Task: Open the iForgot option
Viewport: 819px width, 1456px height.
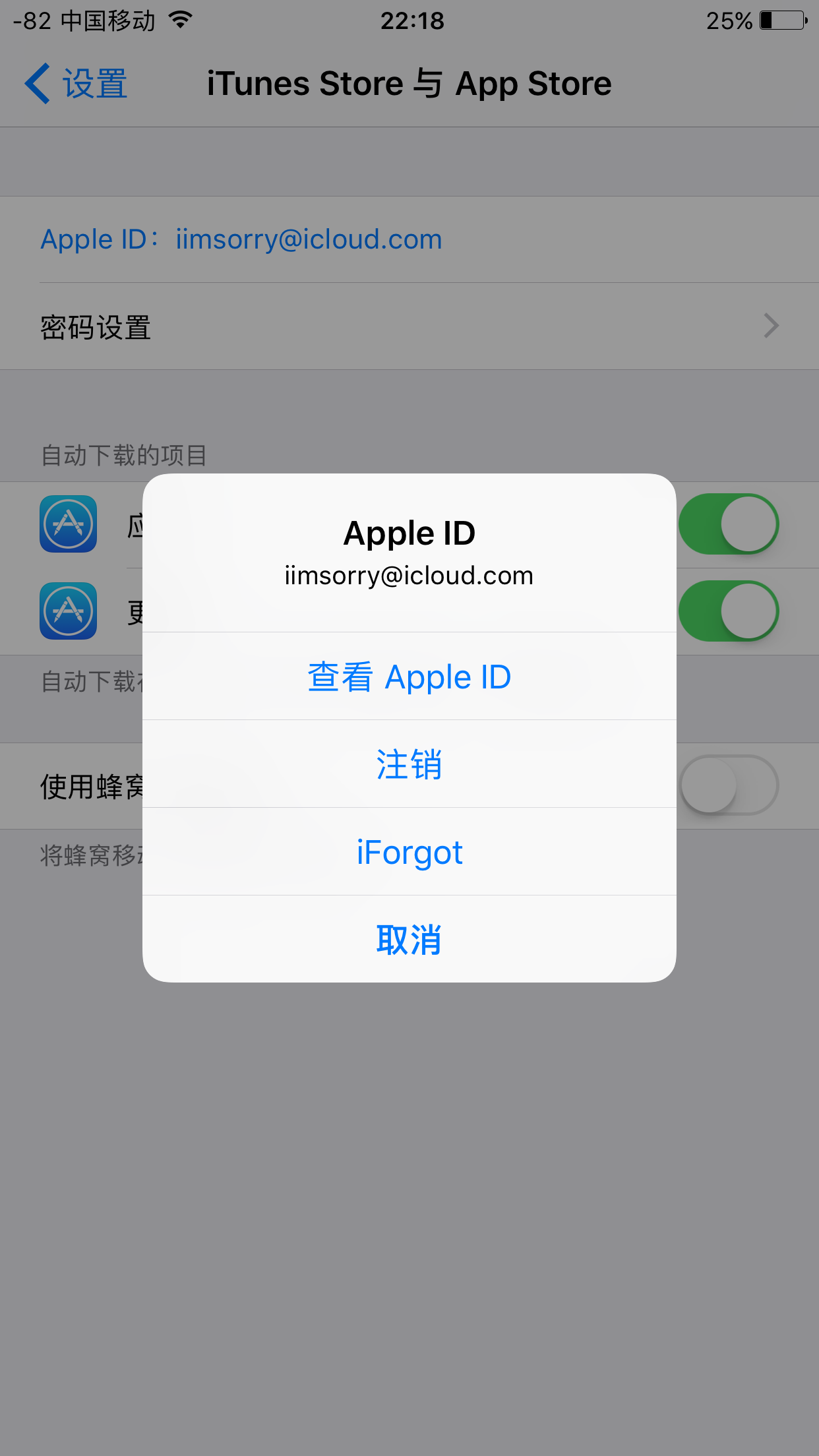Action: 409,852
